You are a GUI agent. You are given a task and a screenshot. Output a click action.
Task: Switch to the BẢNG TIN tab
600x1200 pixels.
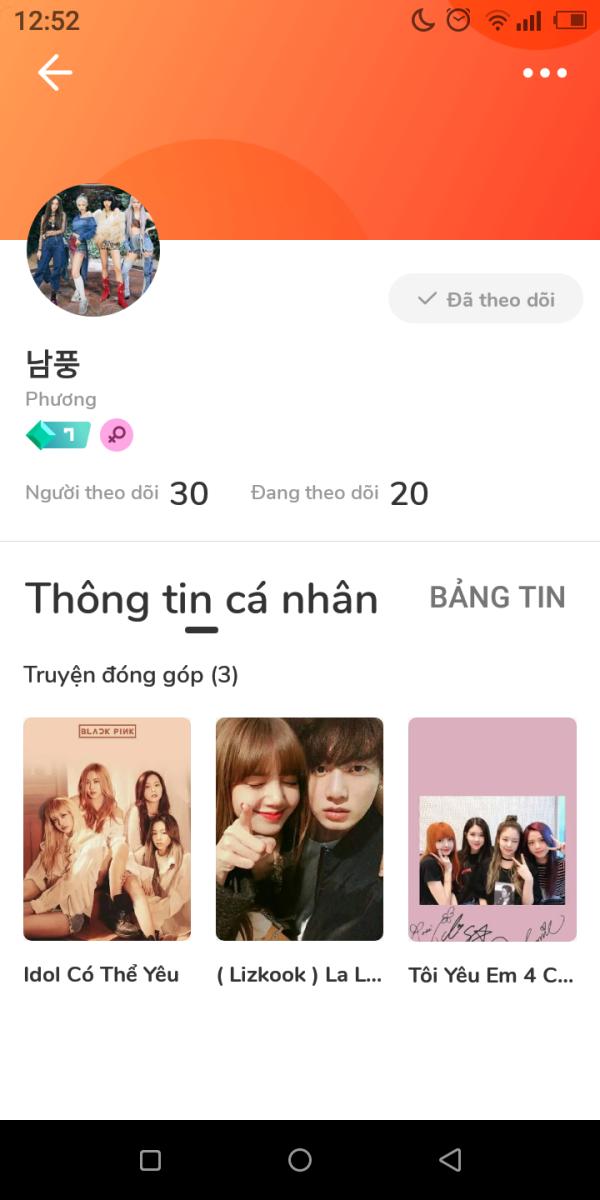pos(497,597)
